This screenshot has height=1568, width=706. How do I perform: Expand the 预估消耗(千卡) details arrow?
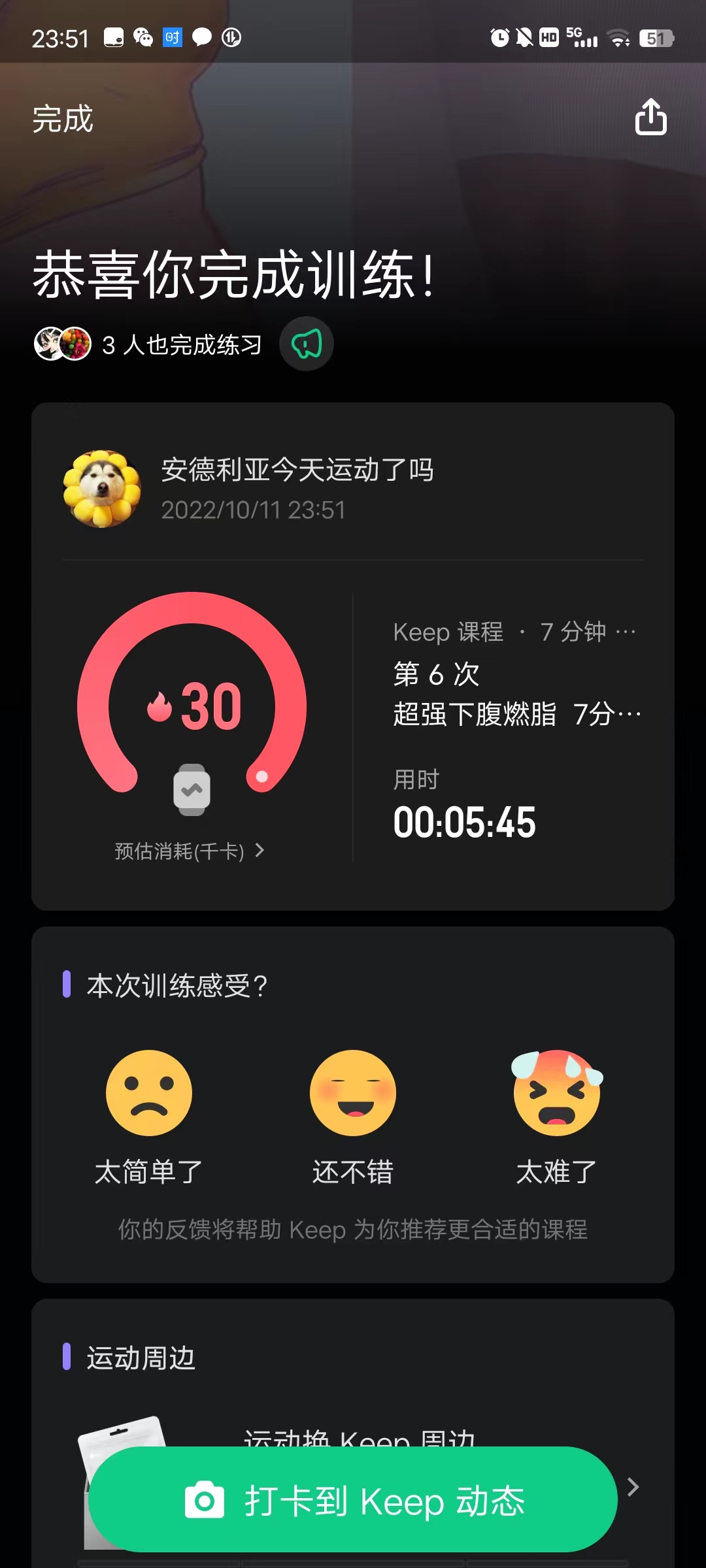(260, 851)
